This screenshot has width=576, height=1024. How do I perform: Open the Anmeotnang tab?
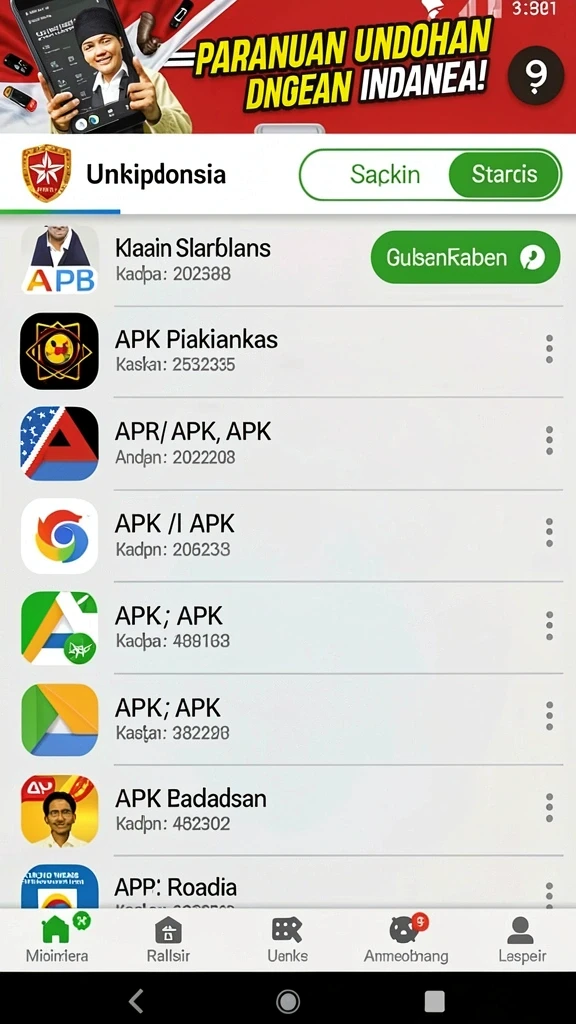point(406,938)
